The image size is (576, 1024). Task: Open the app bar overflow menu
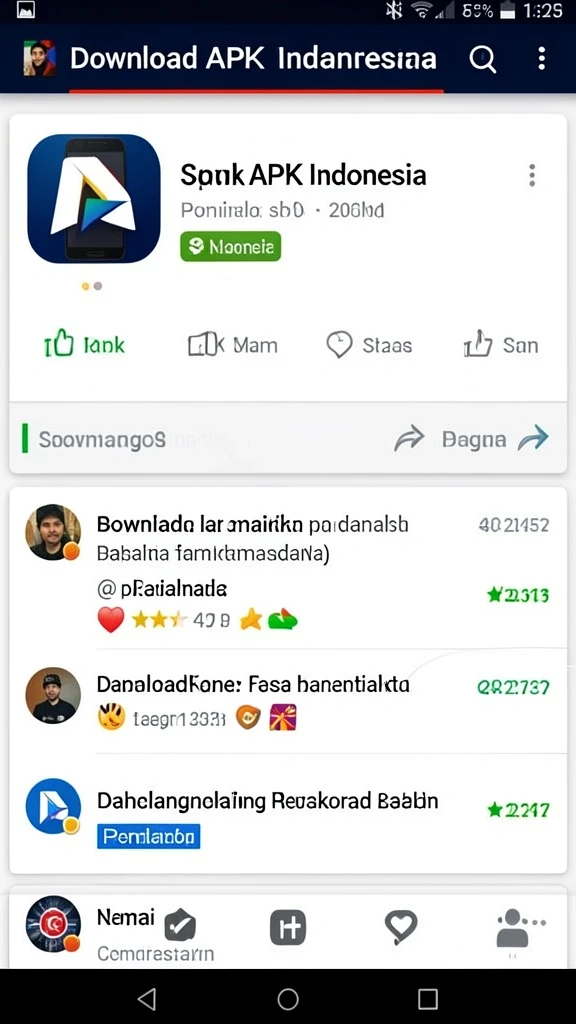(x=541, y=58)
